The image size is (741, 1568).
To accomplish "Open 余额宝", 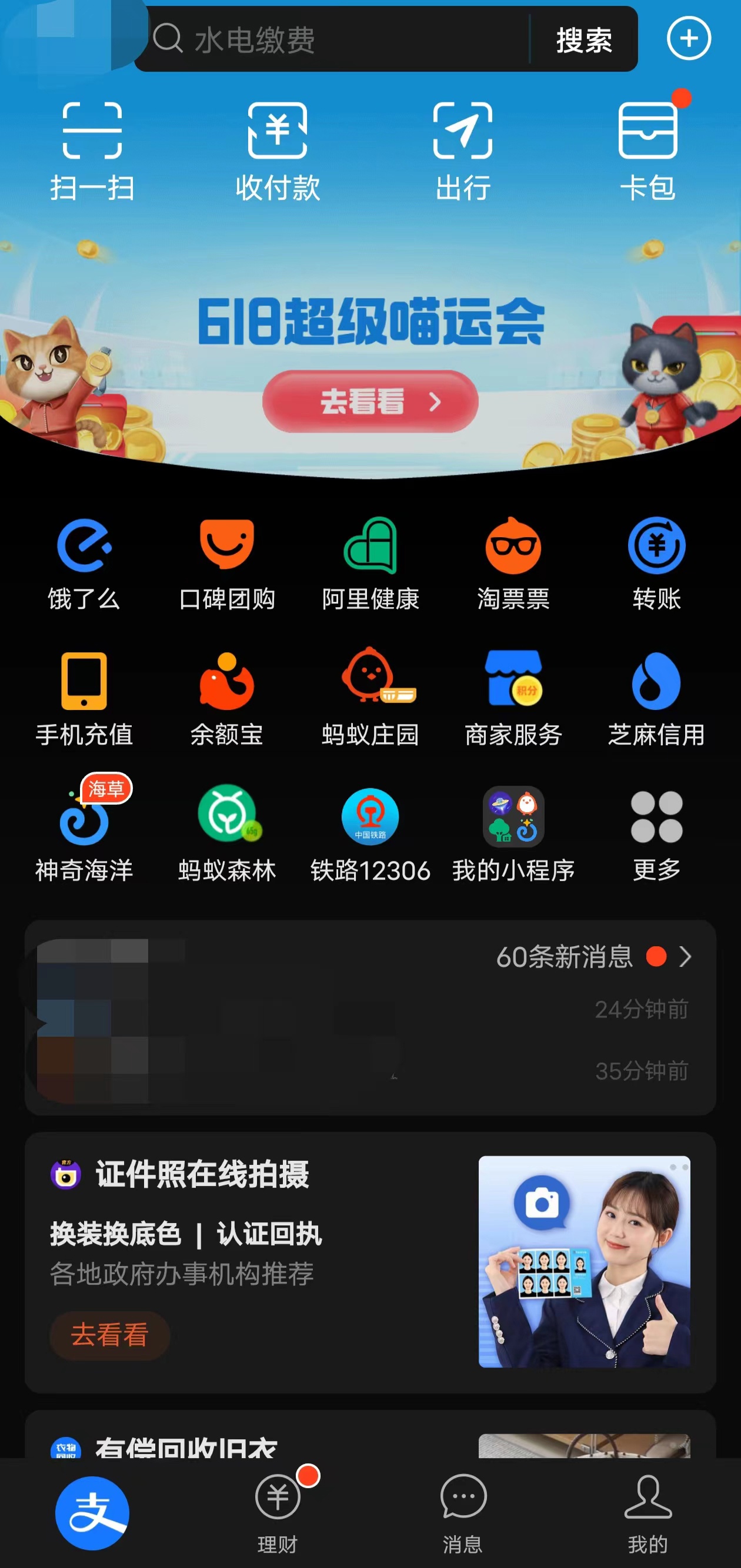I will pyautogui.click(x=226, y=698).
